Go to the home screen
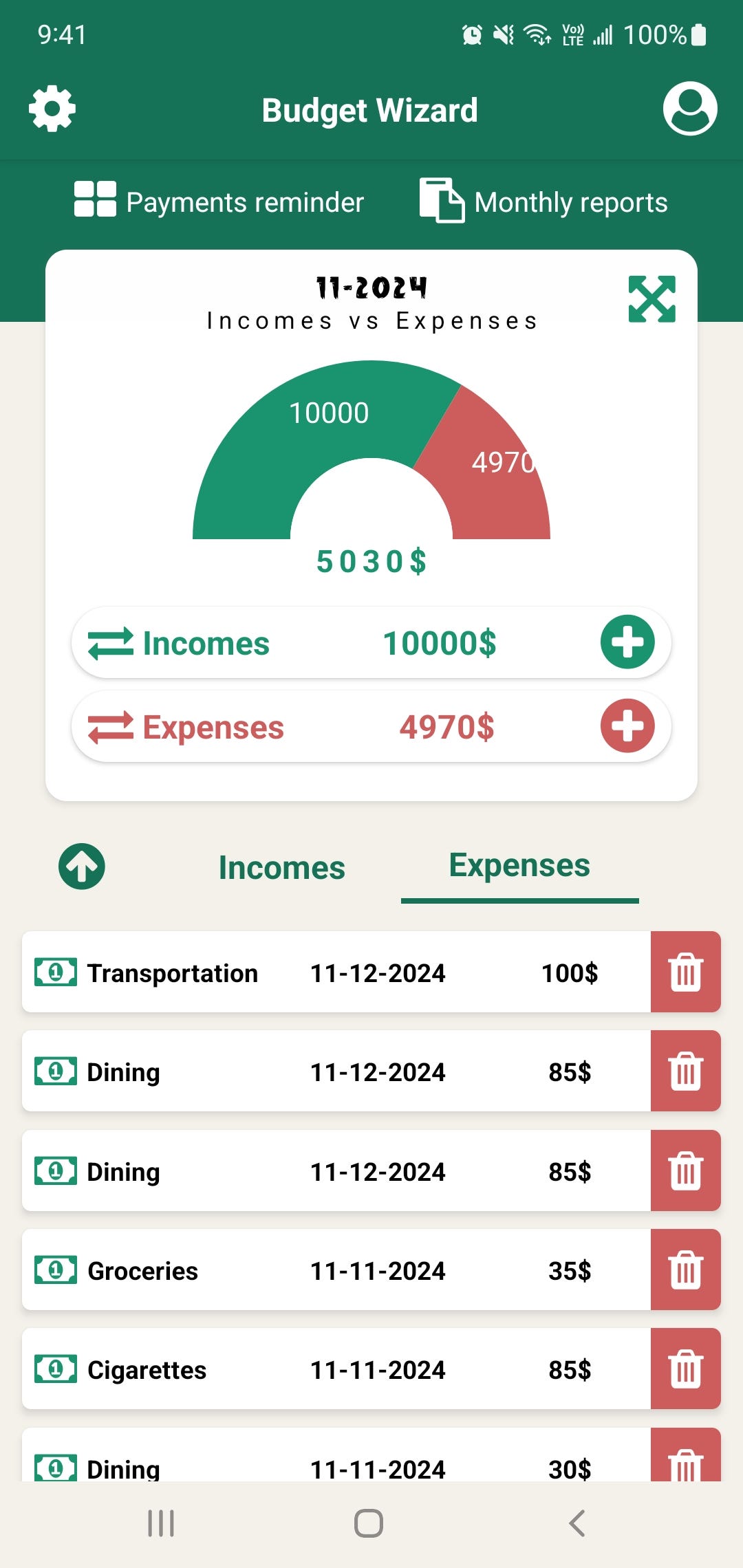Image resolution: width=743 pixels, height=1568 pixels. coord(369,1523)
